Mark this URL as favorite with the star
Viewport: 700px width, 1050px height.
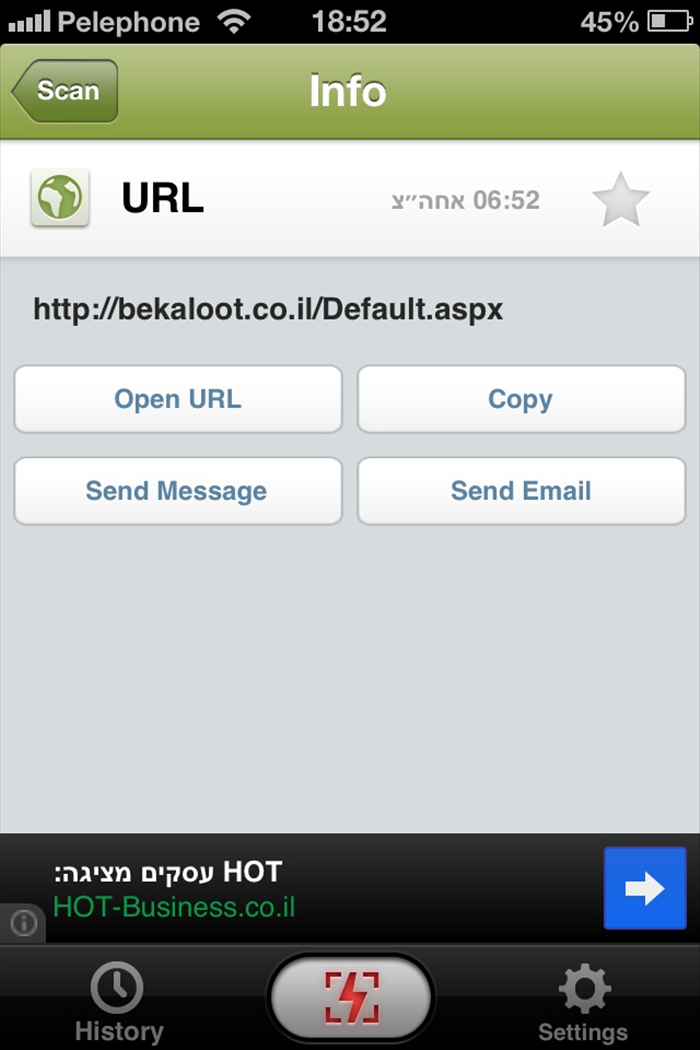[620, 200]
